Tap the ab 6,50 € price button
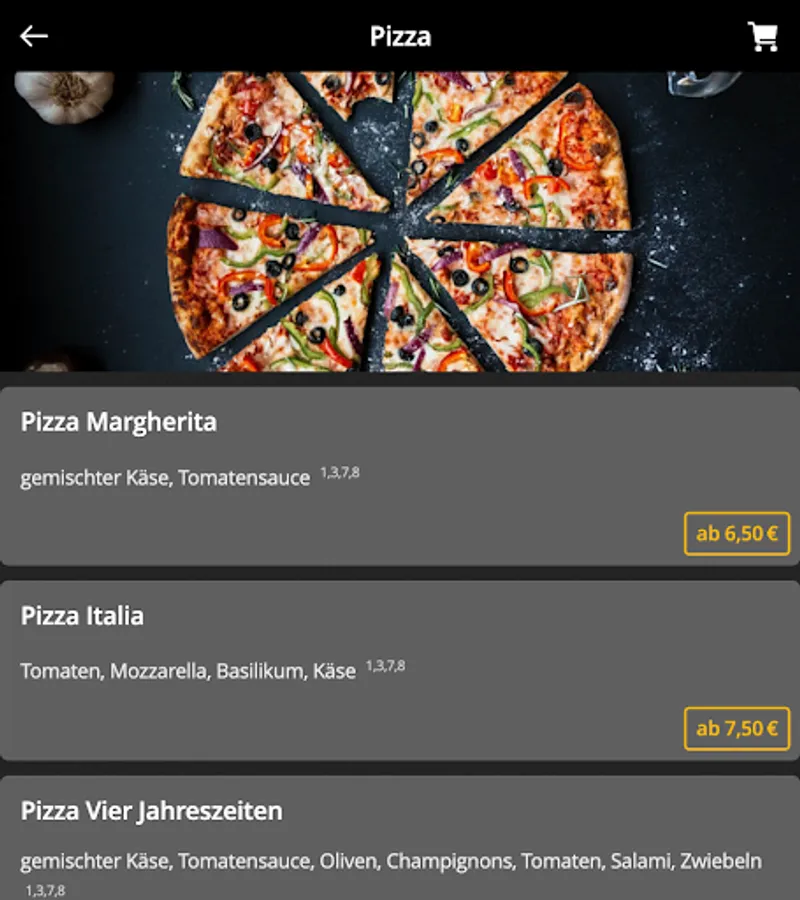The image size is (800, 900). [x=737, y=534]
